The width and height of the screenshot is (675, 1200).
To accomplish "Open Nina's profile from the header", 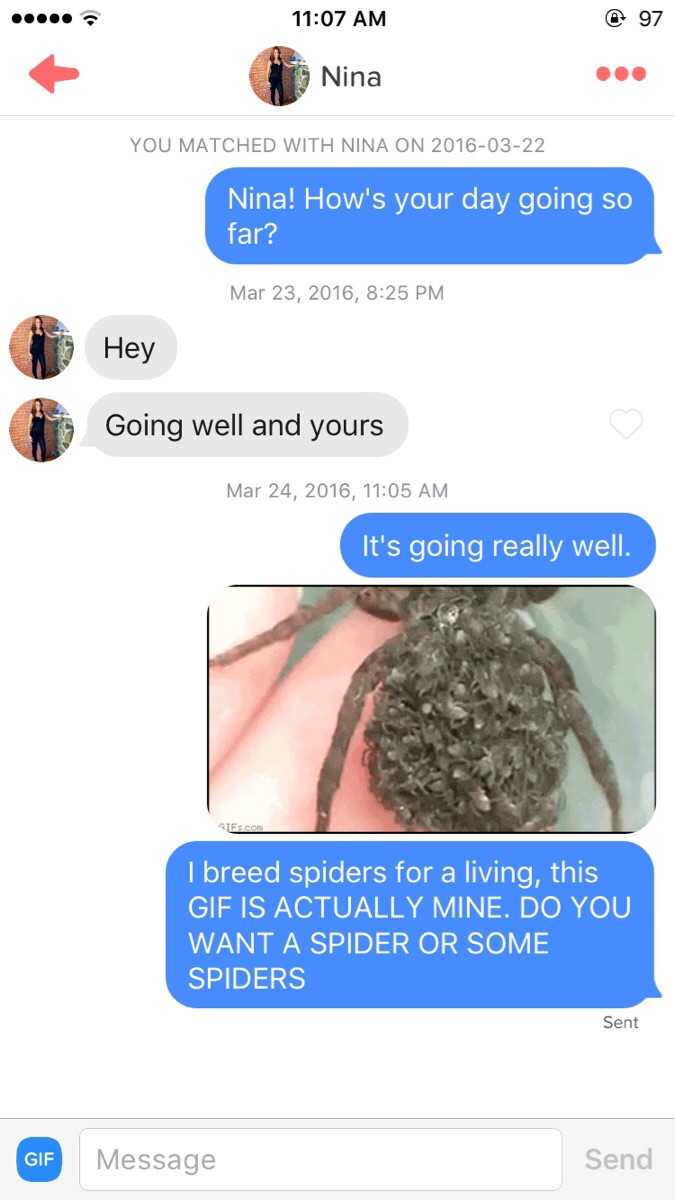I will pyautogui.click(x=315, y=76).
